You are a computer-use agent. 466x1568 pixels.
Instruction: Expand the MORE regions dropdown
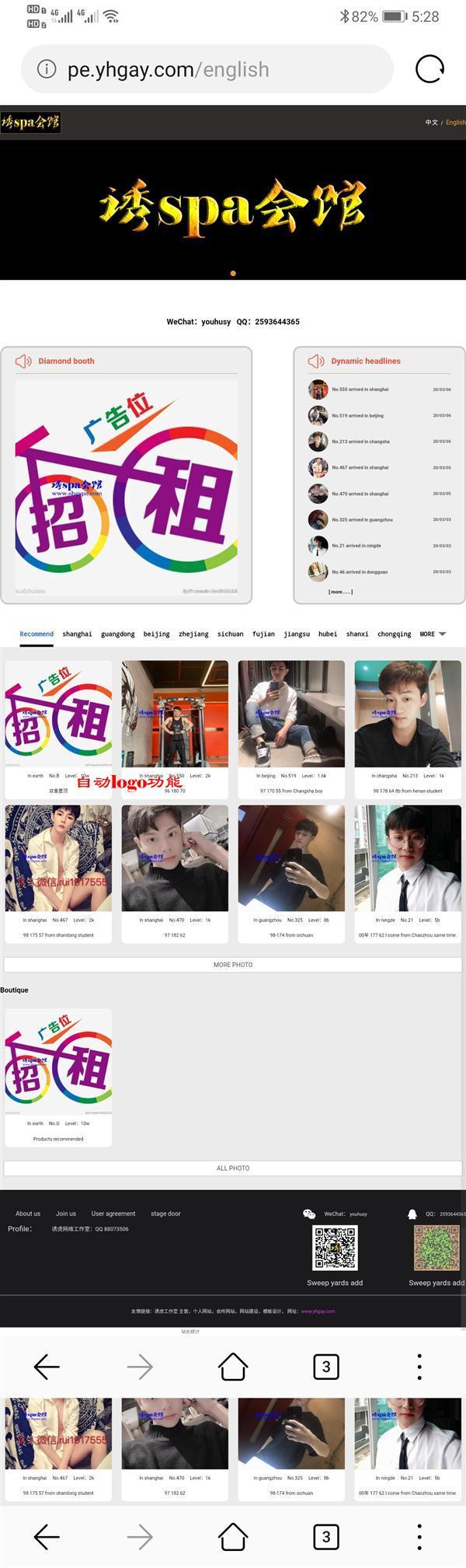433,634
